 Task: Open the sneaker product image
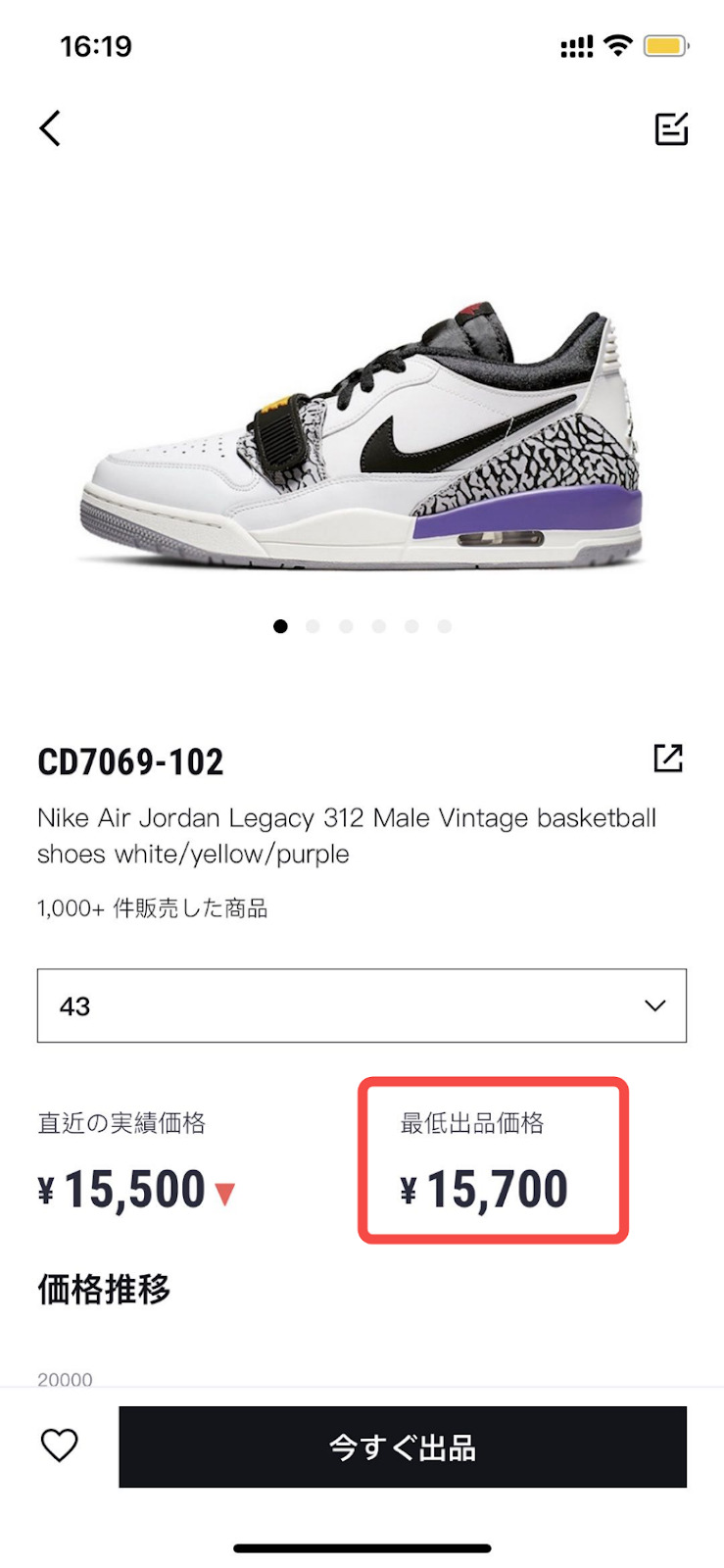click(x=362, y=438)
